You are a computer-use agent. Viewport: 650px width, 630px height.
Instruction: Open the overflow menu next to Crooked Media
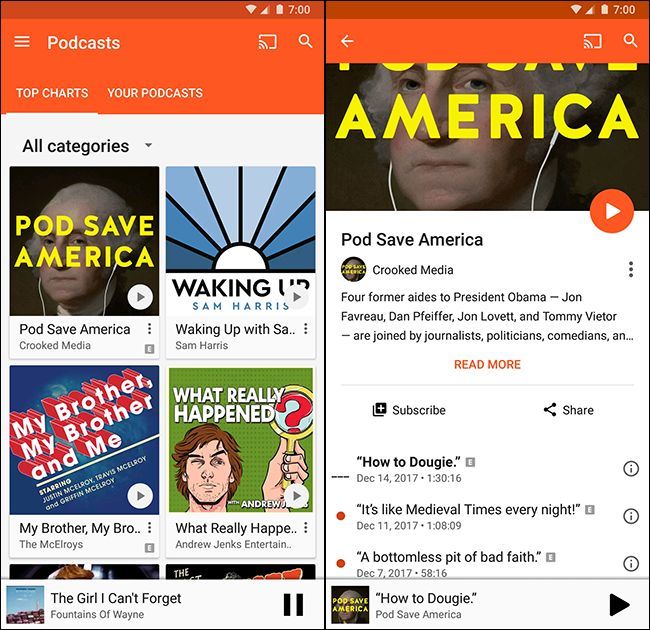coord(630,270)
